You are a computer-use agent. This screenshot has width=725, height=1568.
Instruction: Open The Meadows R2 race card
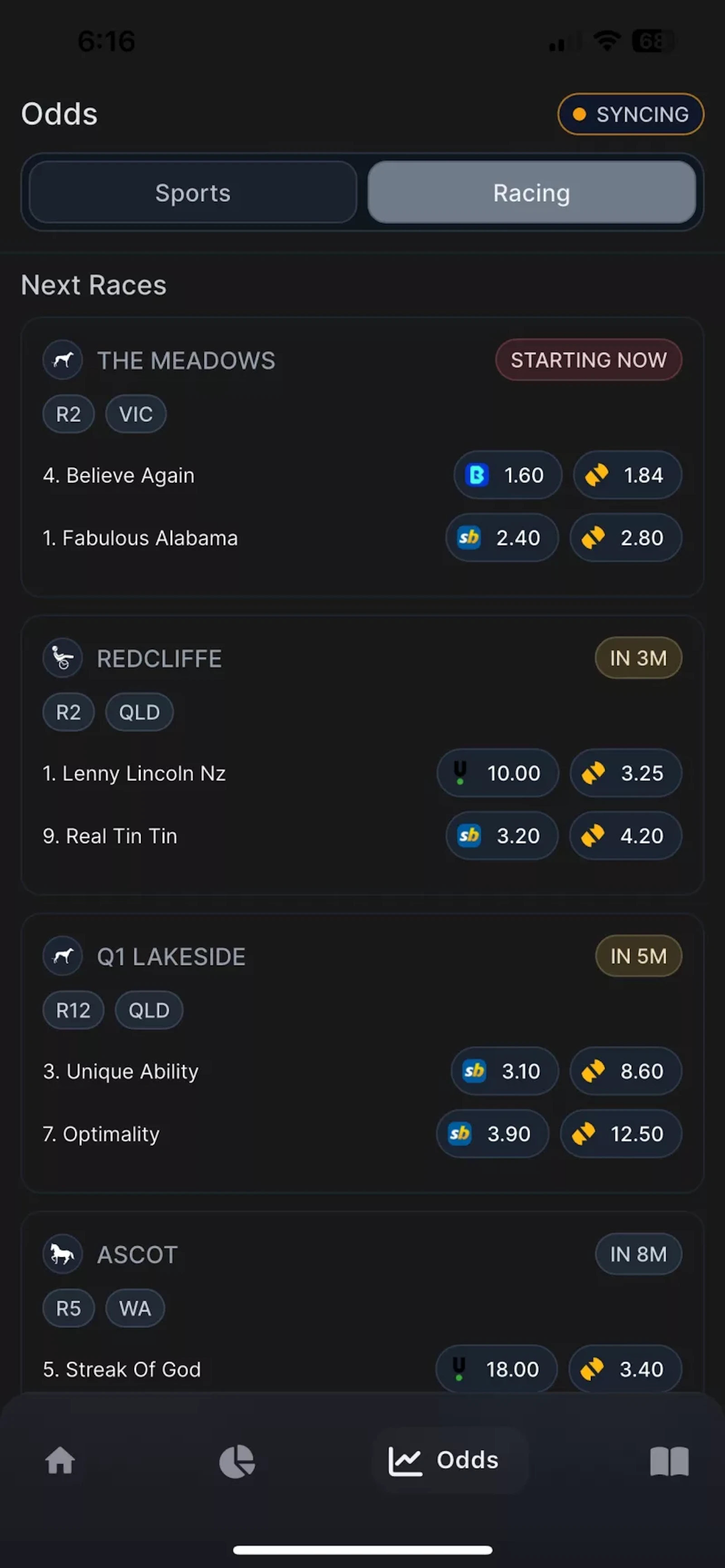pyautogui.click(x=186, y=360)
